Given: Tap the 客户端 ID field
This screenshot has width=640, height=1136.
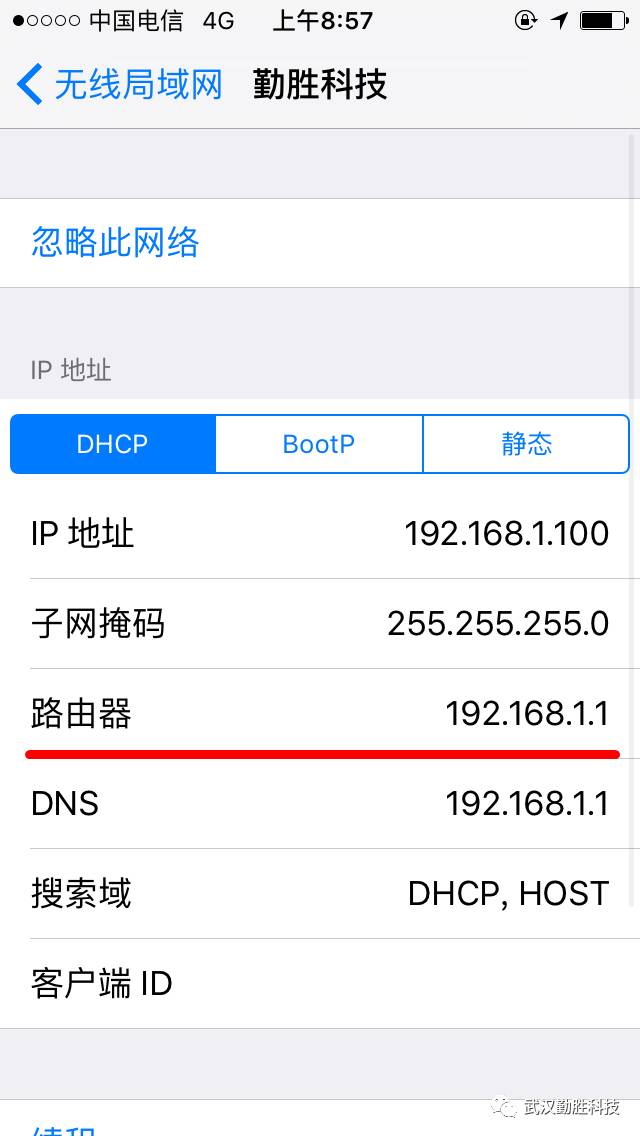Looking at the screenshot, I should (x=320, y=984).
